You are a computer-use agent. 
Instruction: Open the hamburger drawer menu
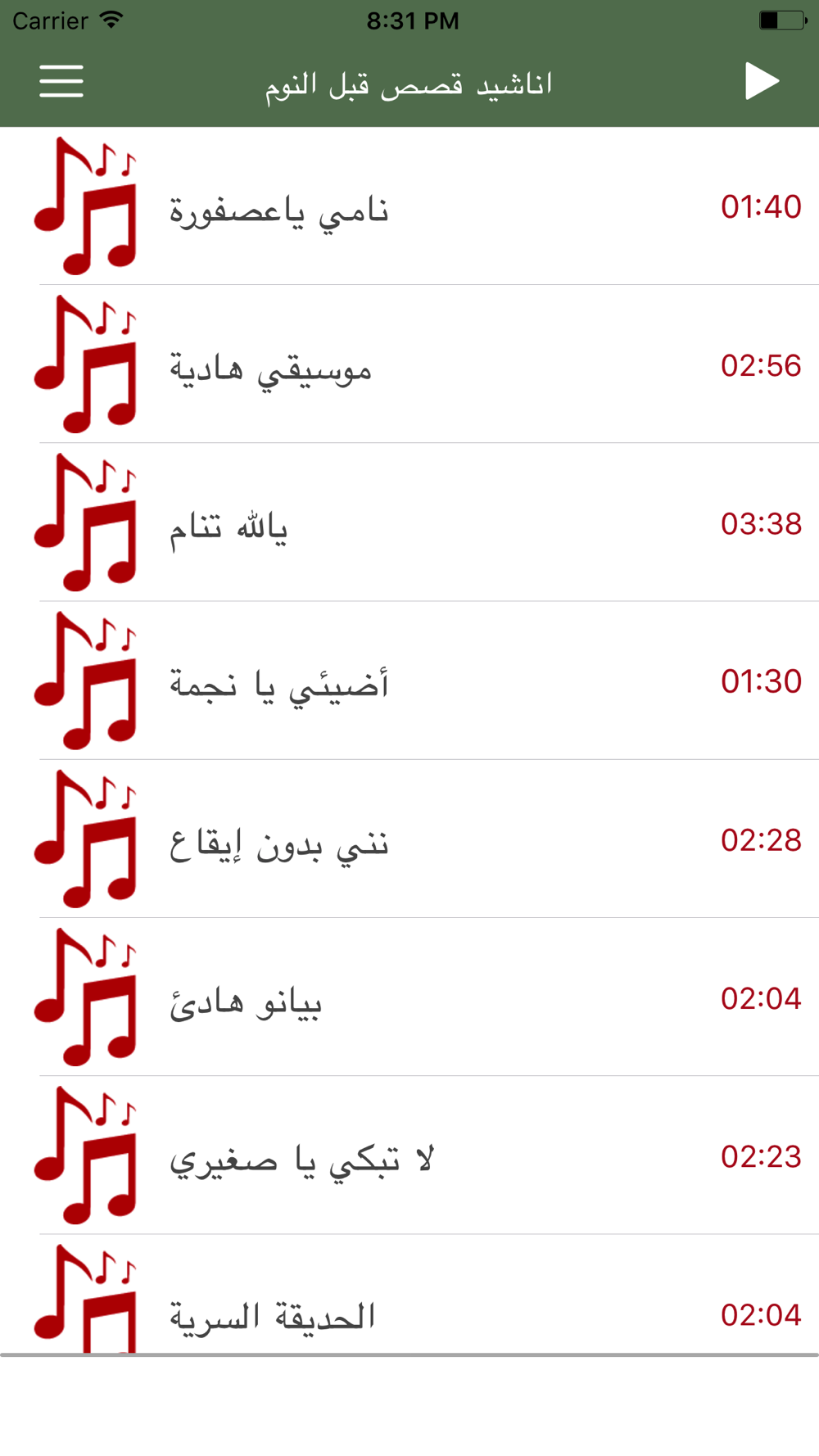[61, 81]
